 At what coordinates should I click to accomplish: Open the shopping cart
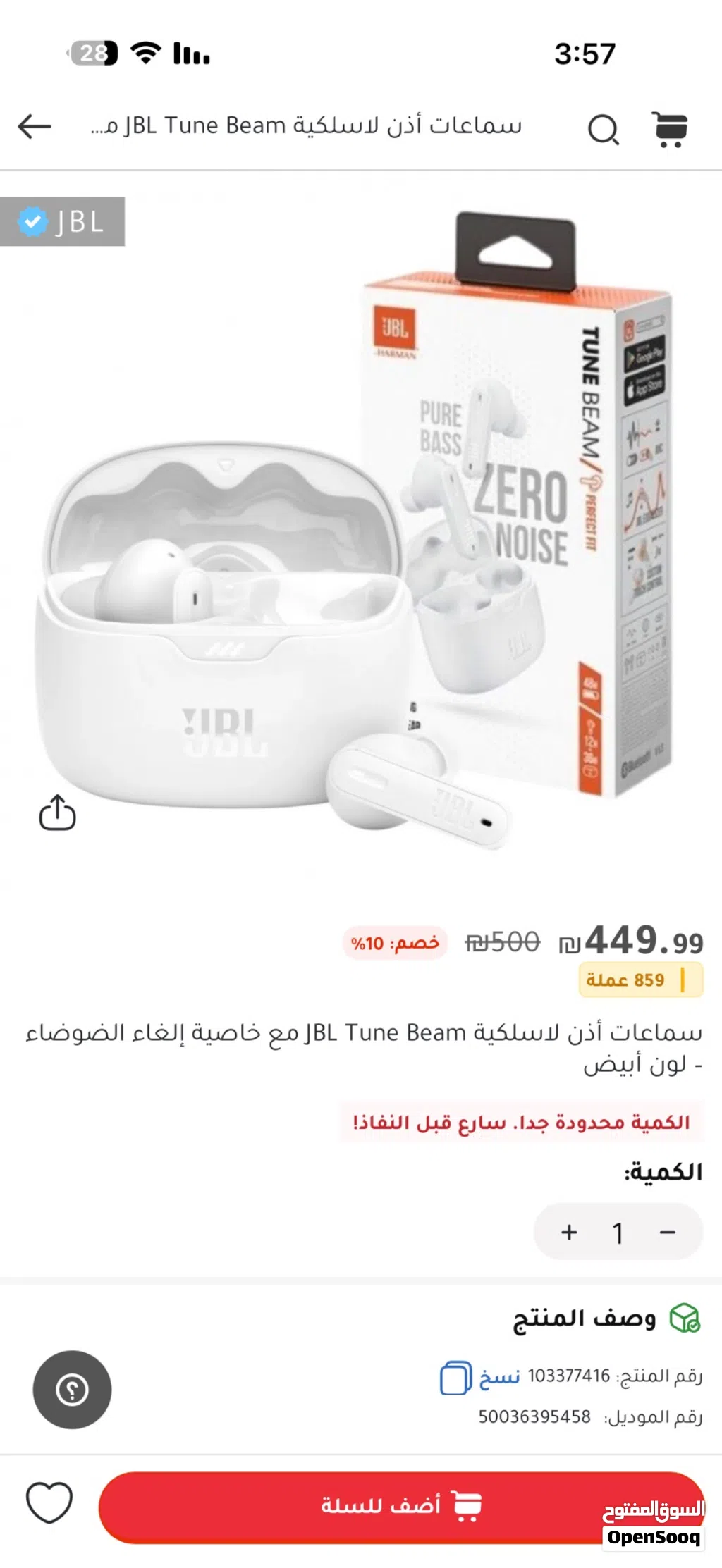(670, 129)
